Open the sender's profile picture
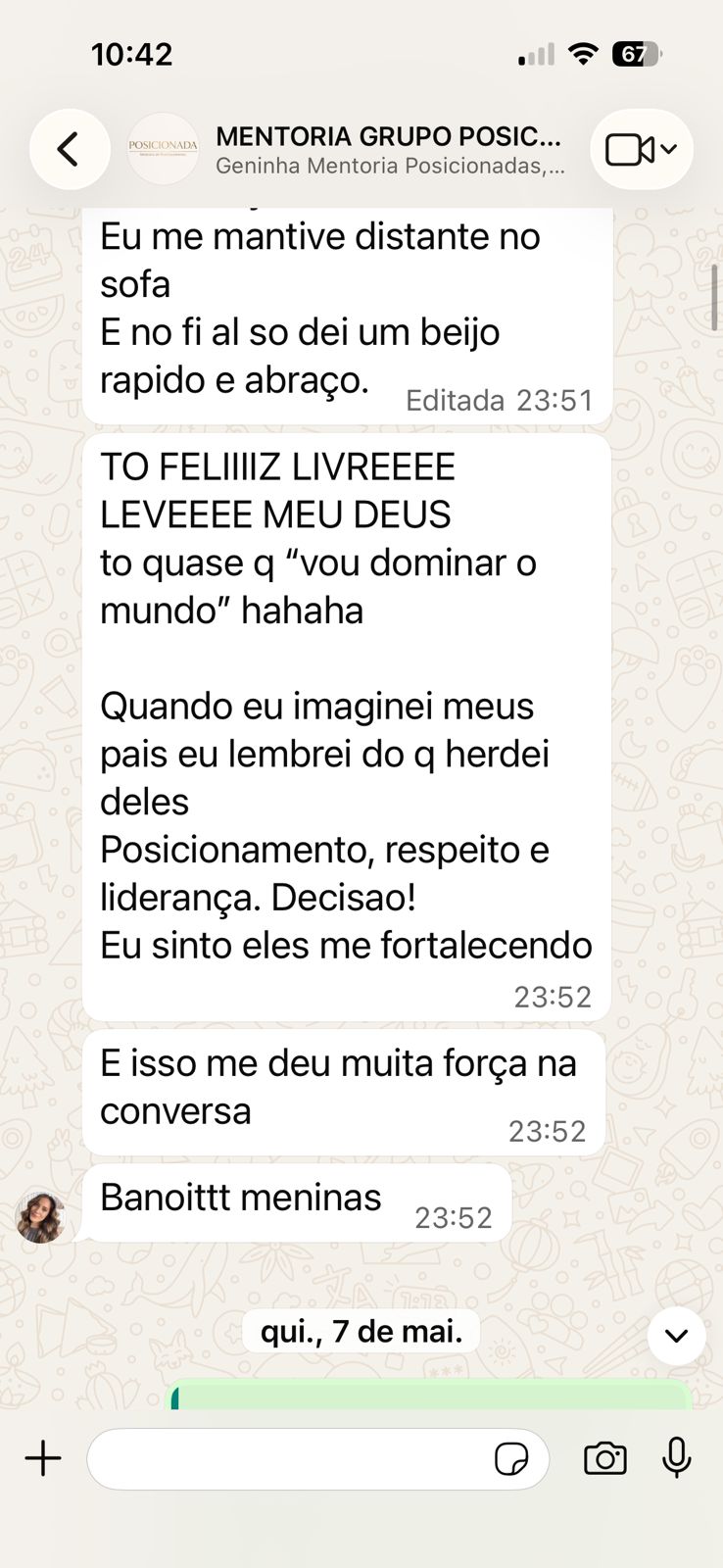The width and height of the screenshot is (723, 1568). 40,1217
